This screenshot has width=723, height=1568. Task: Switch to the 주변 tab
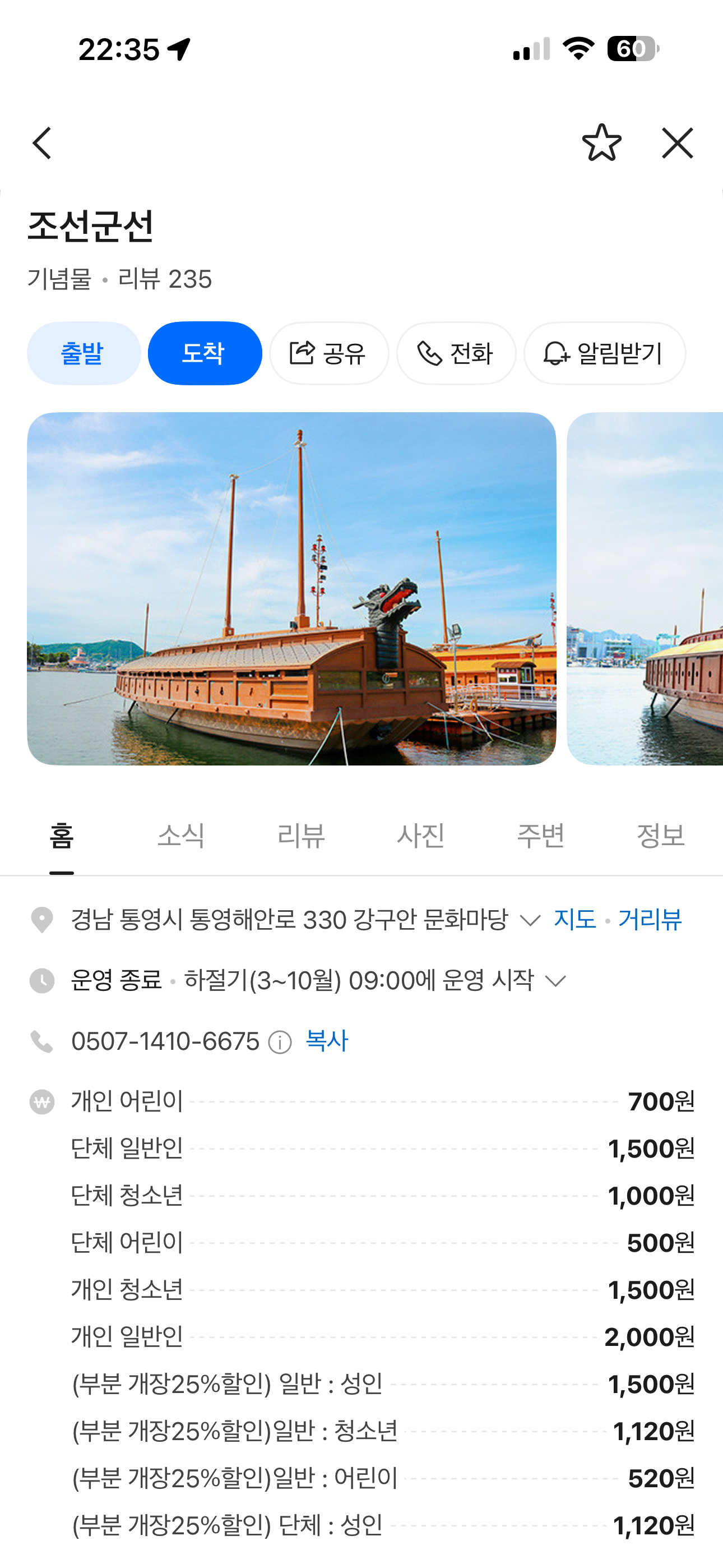coord(540,836)
